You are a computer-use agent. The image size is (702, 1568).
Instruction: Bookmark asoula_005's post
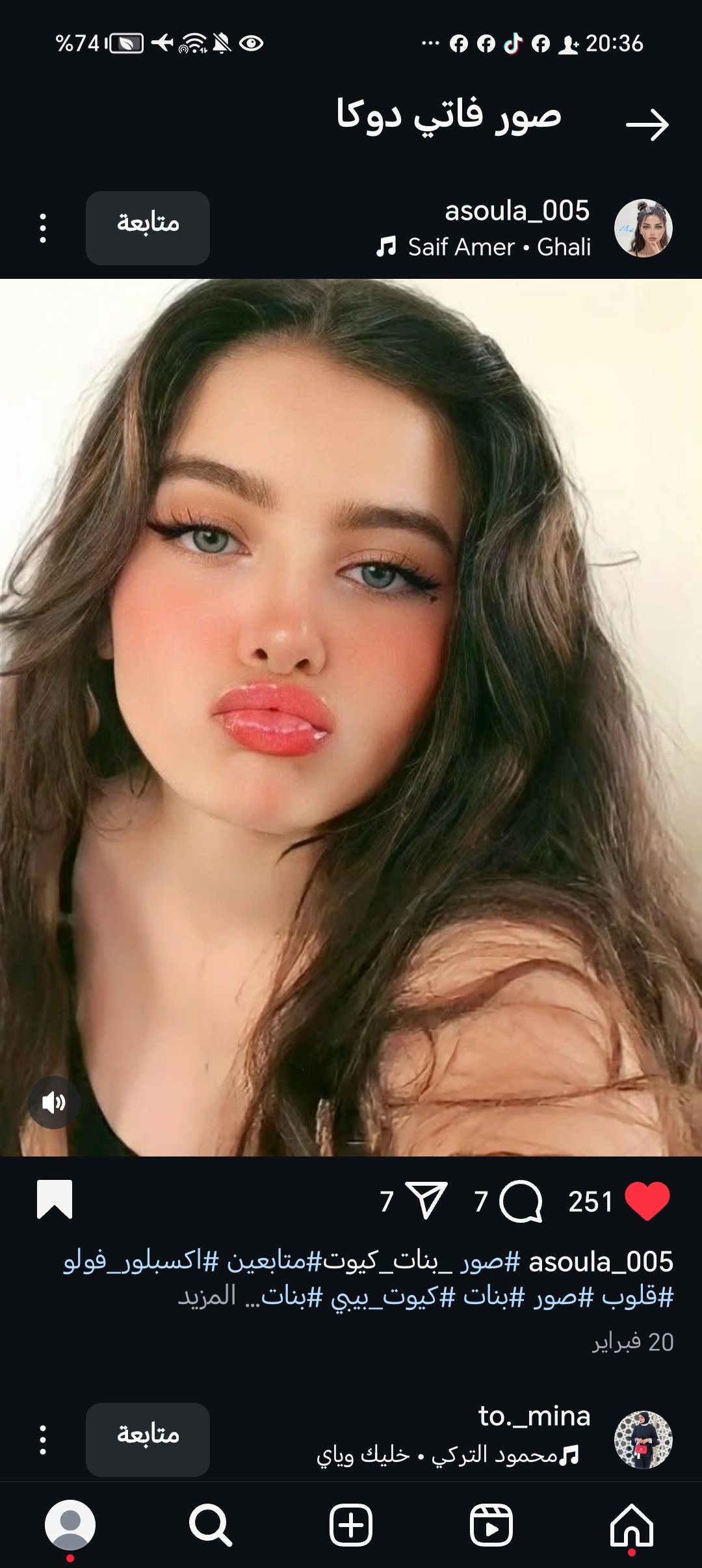pos(55,1199)
